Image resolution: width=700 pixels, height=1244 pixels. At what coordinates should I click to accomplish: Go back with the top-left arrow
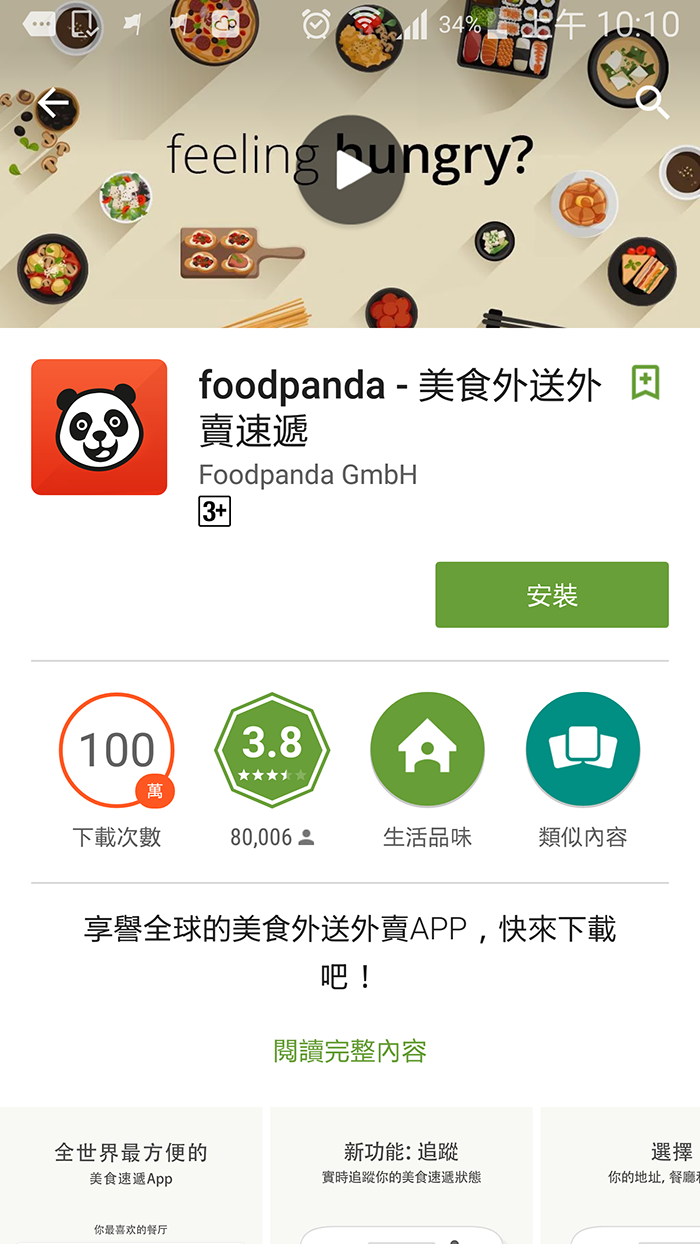[53, 102]
